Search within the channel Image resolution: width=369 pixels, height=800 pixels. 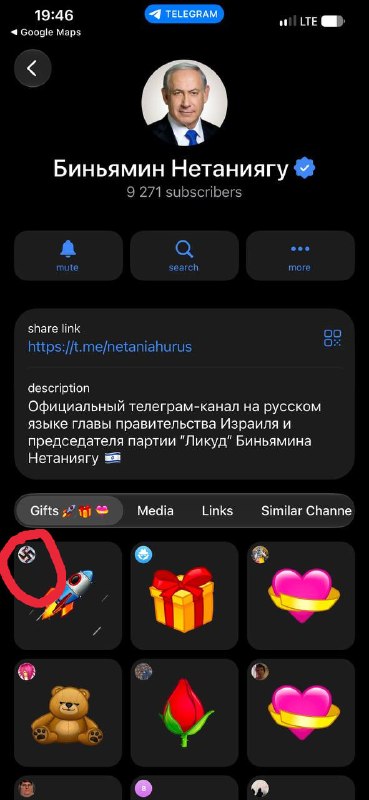[184, 256]
